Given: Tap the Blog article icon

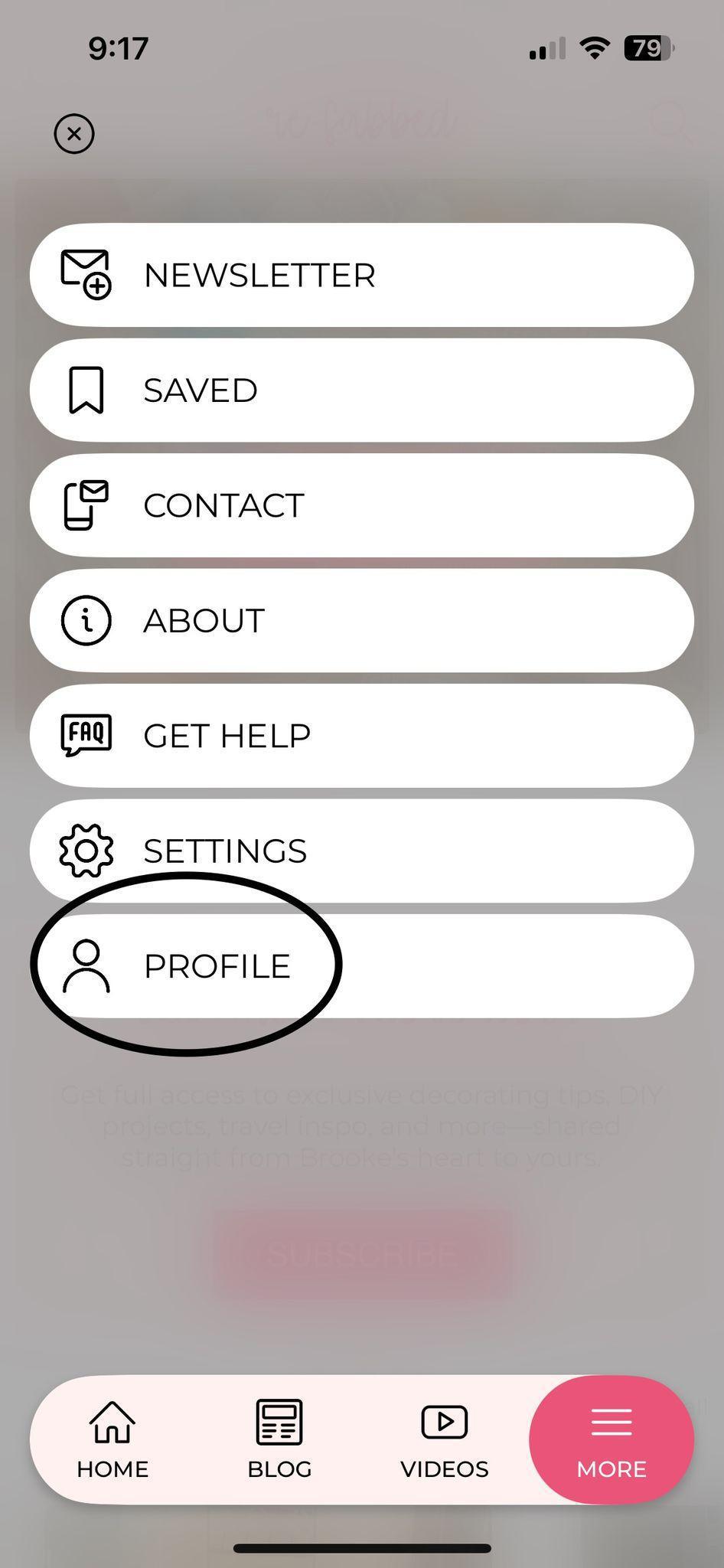Looking at the screenshot, I should tap(278, 1420).
